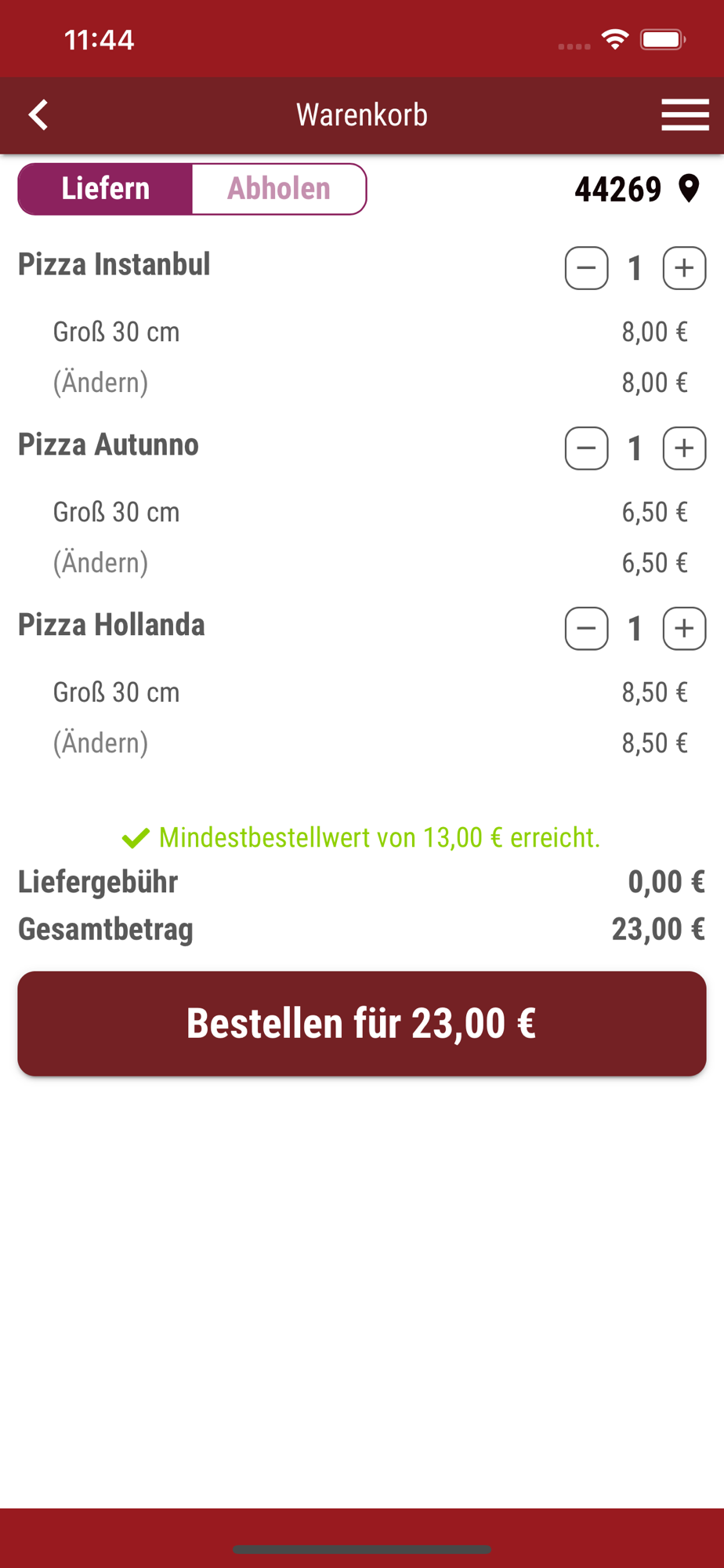Place the order for 23,00 €

pyautogui.click(x=362, y=1024)
